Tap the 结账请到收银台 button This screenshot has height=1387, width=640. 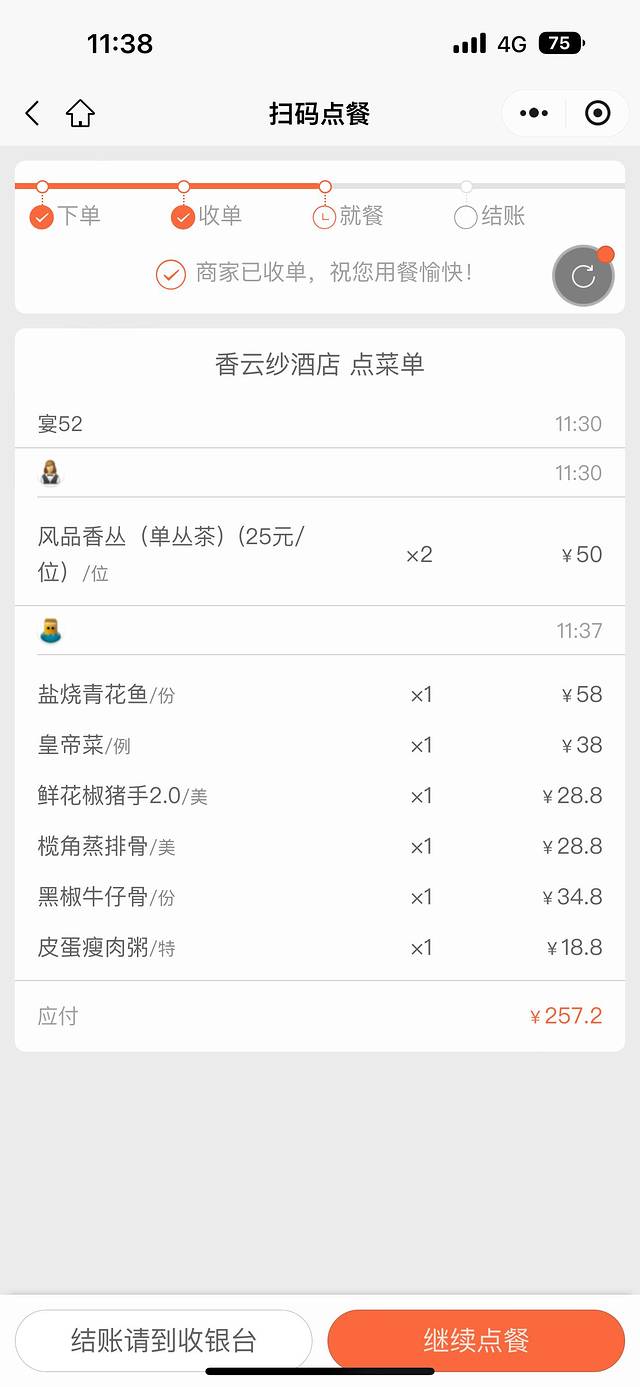click(164, 1340)
